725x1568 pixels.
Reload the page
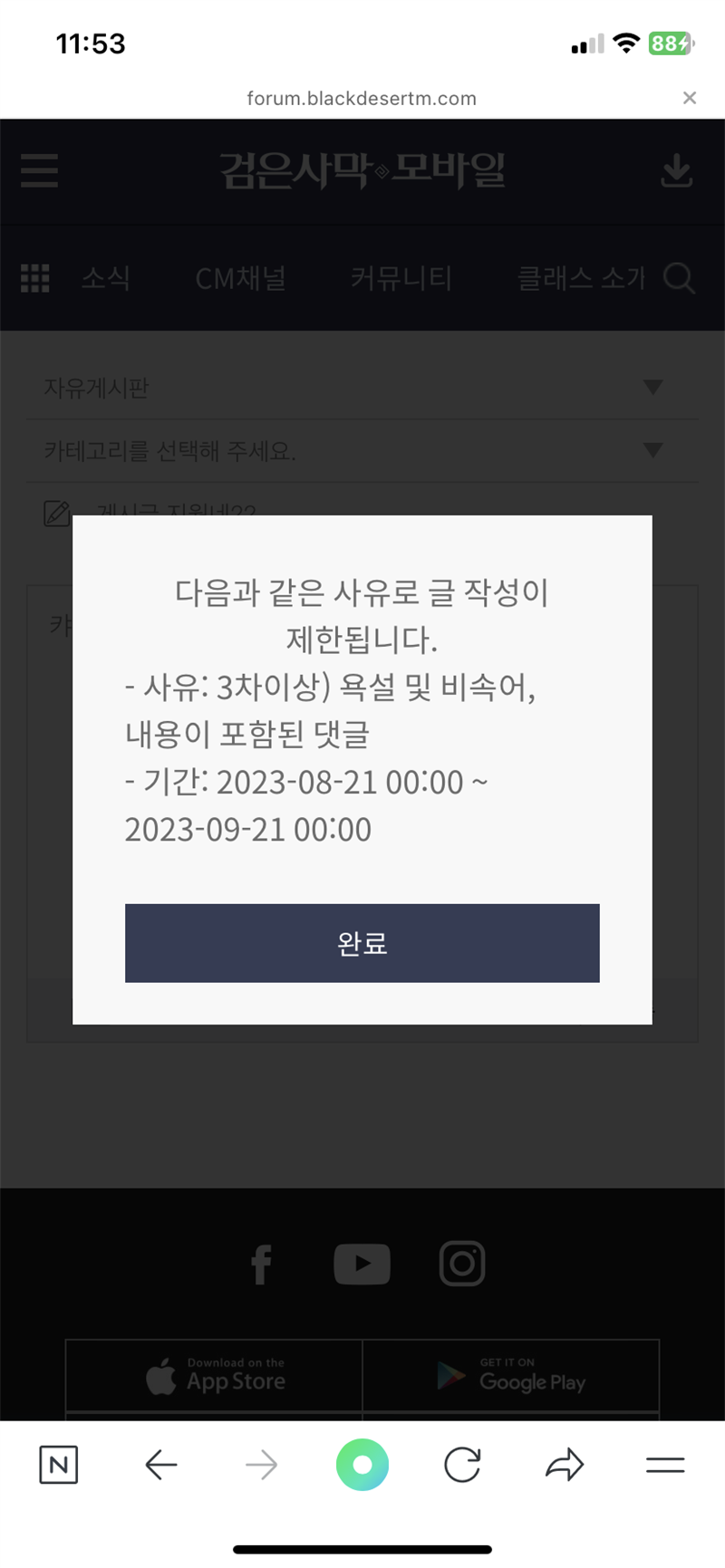pyautogui.click(x=462, y=1465)
